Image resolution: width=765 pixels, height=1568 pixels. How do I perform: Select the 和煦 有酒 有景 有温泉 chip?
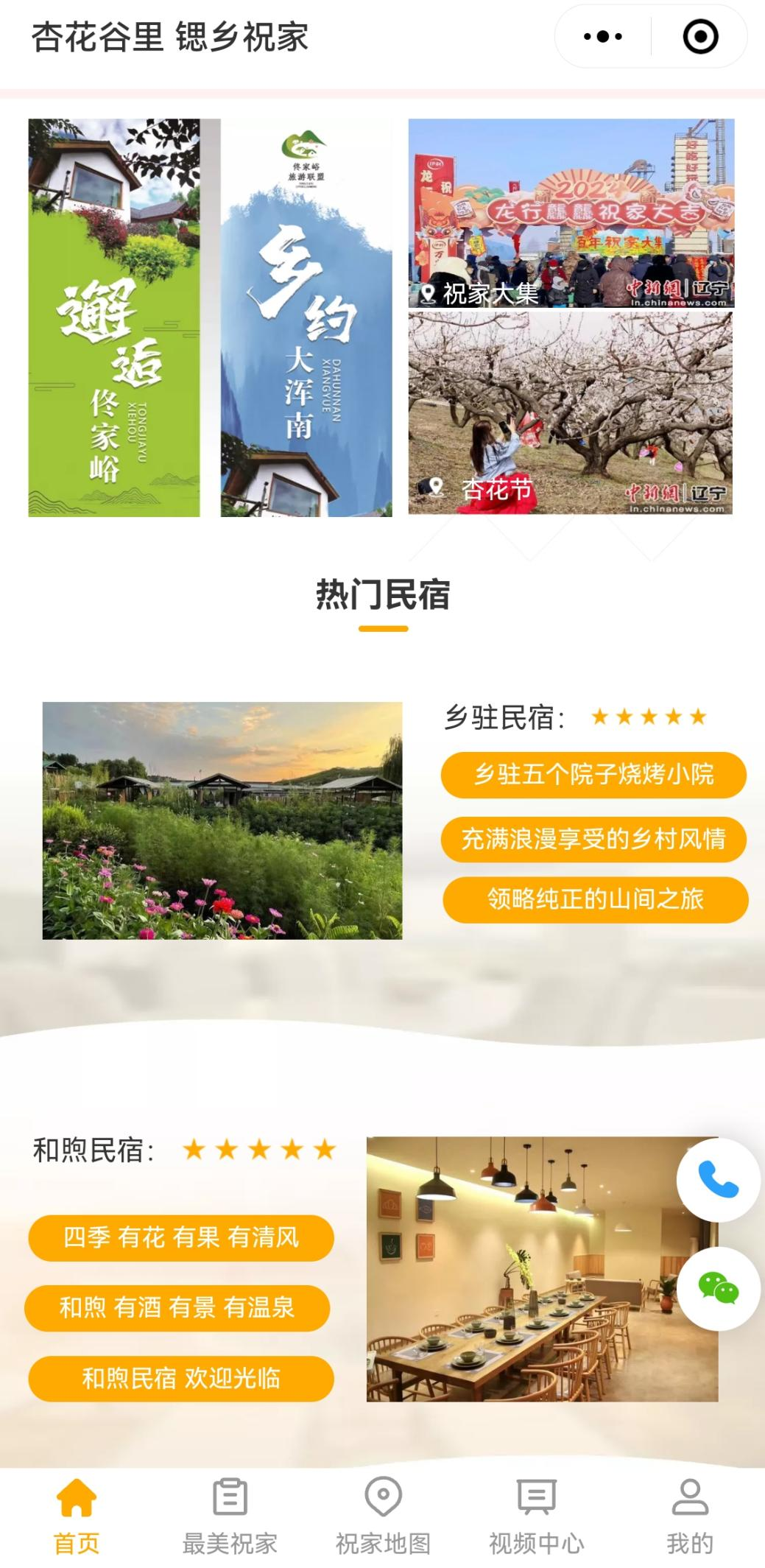pos(177,1307)
